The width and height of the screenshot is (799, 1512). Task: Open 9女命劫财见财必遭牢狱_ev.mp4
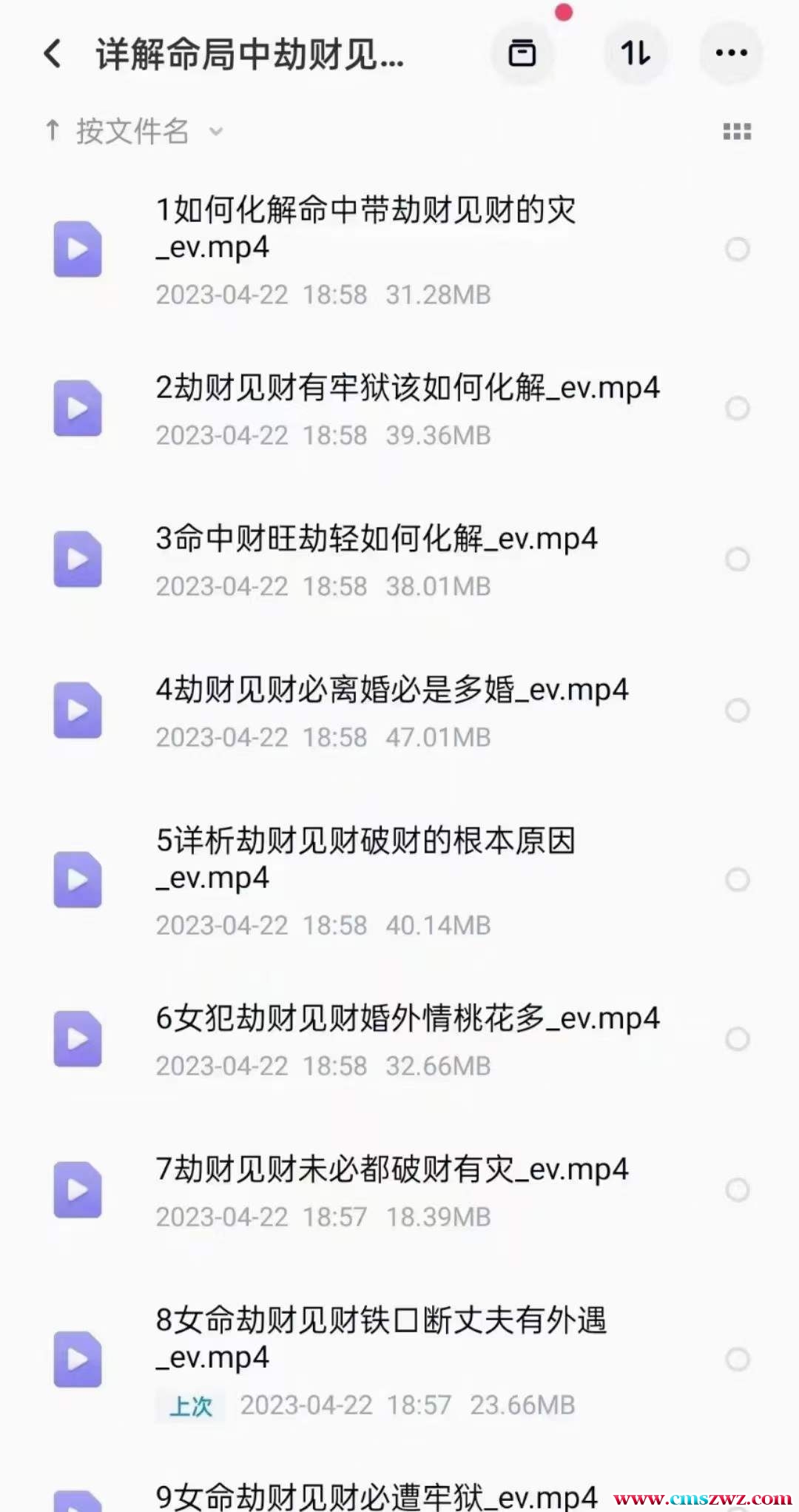(x=376, y=1495)
